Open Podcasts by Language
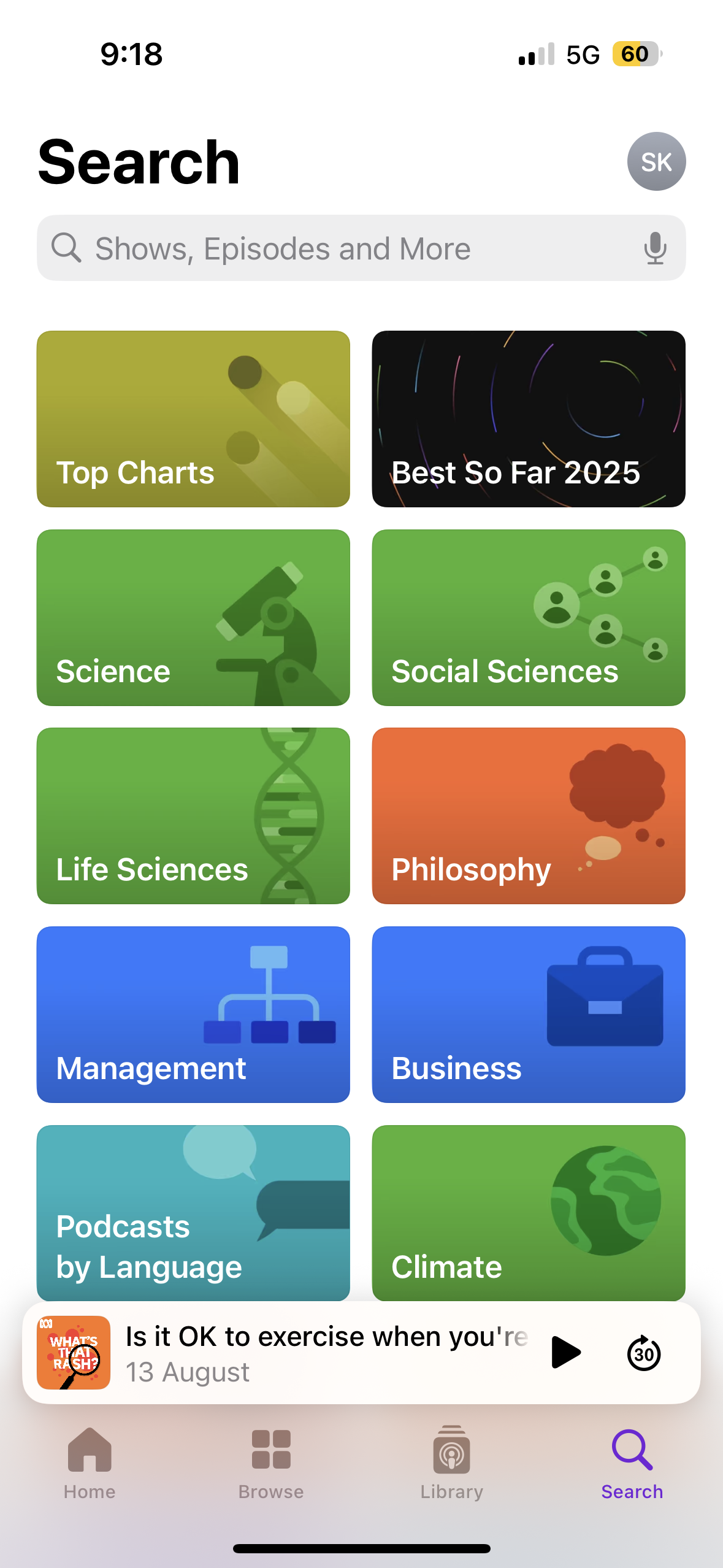The image size is (723, 1568). pos(193,1212)
